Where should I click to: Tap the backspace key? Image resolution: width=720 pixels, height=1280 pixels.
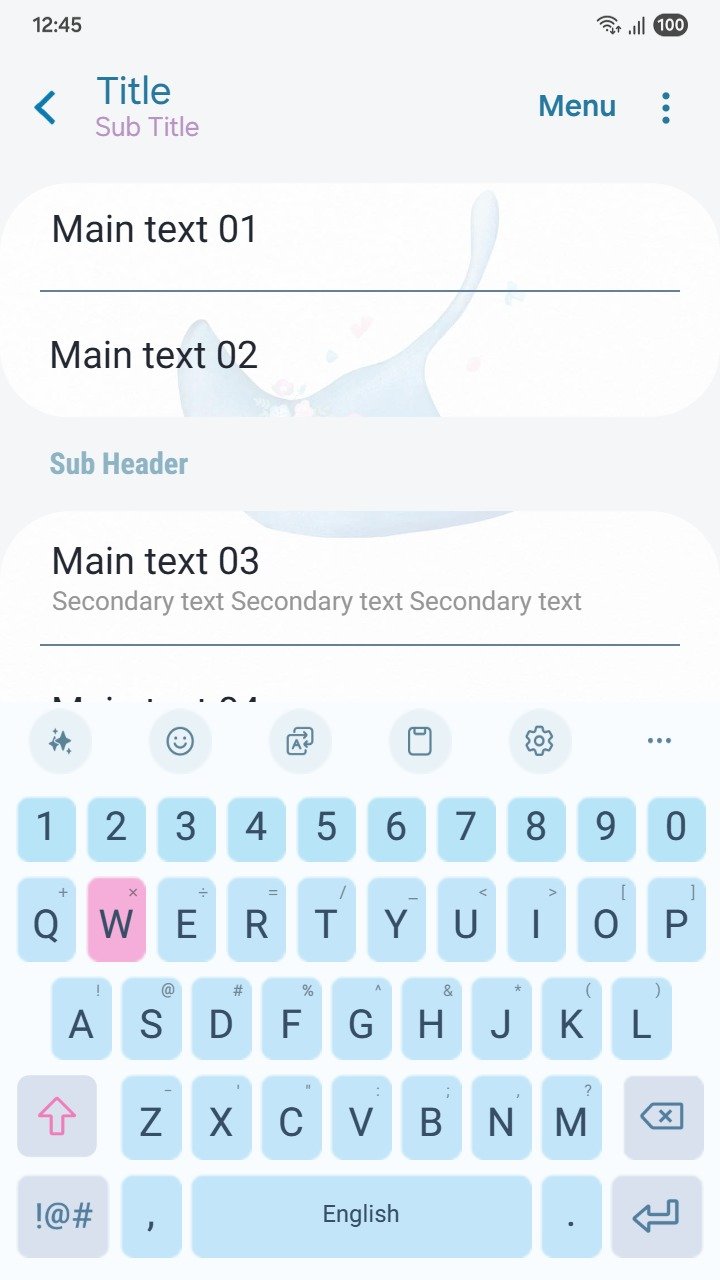click(662, 1116)
